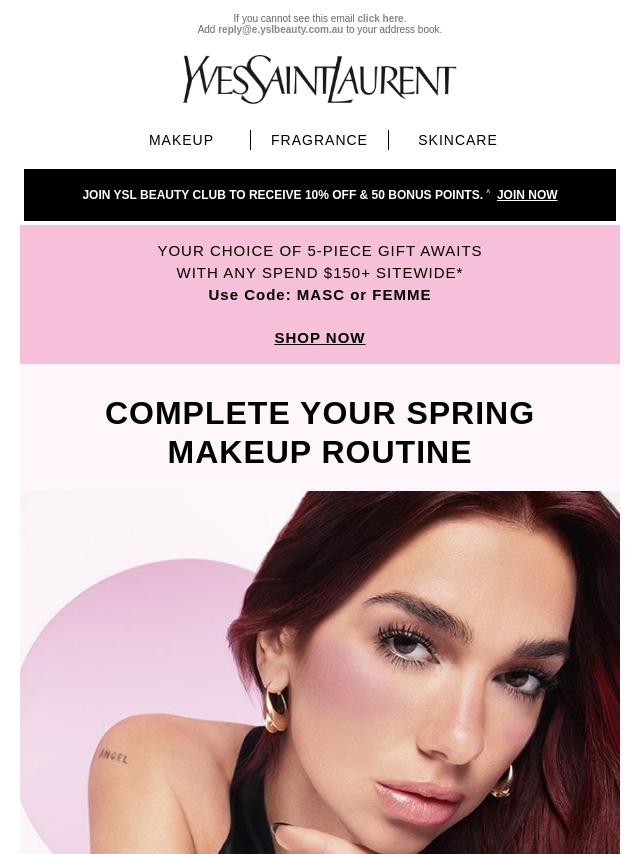The height and width of the screenshot is (854, 640).
Task: Tap Join Now for YSL Beauty Club
Action: point(527,195)
